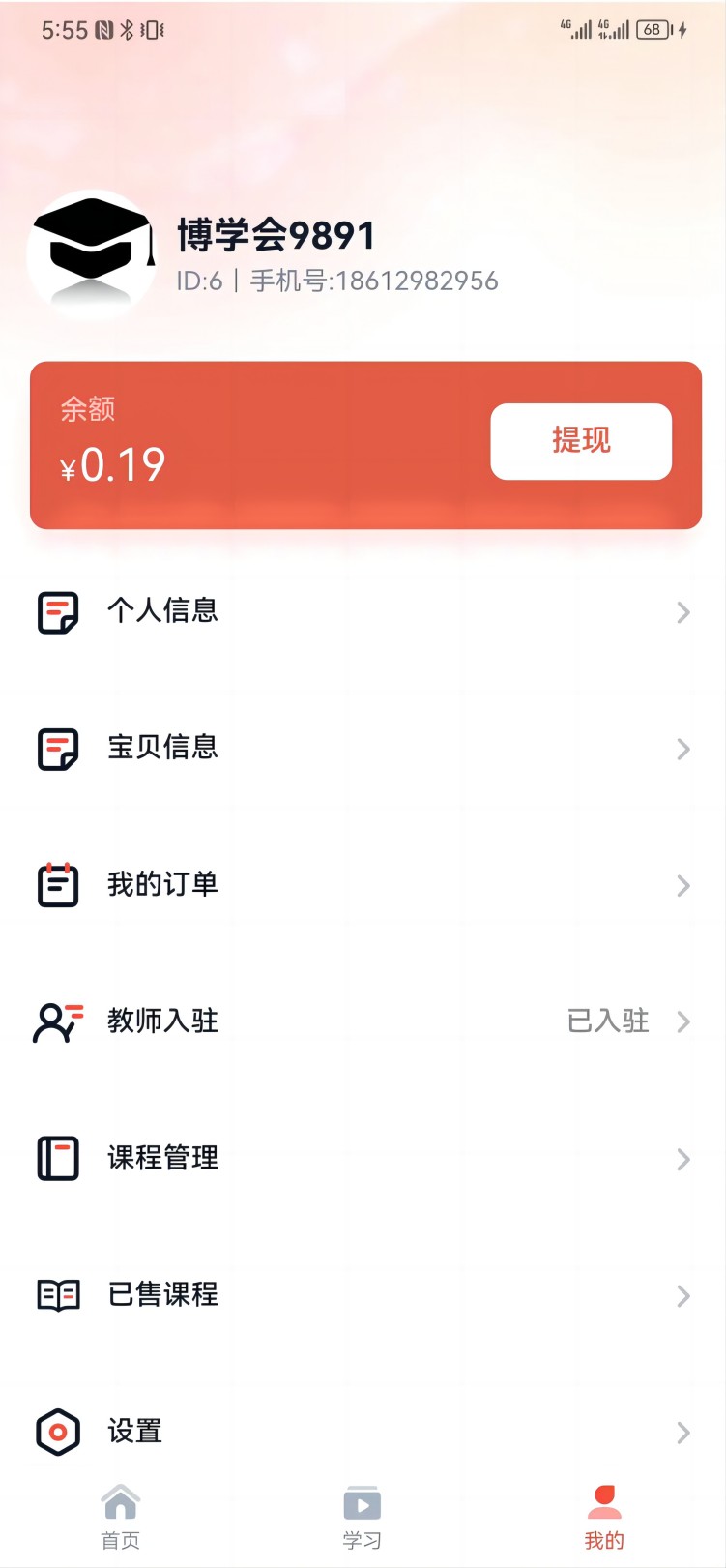726x1568 pixels.
Task: Click the 设置 gear icon
Action: (57, 1432)
